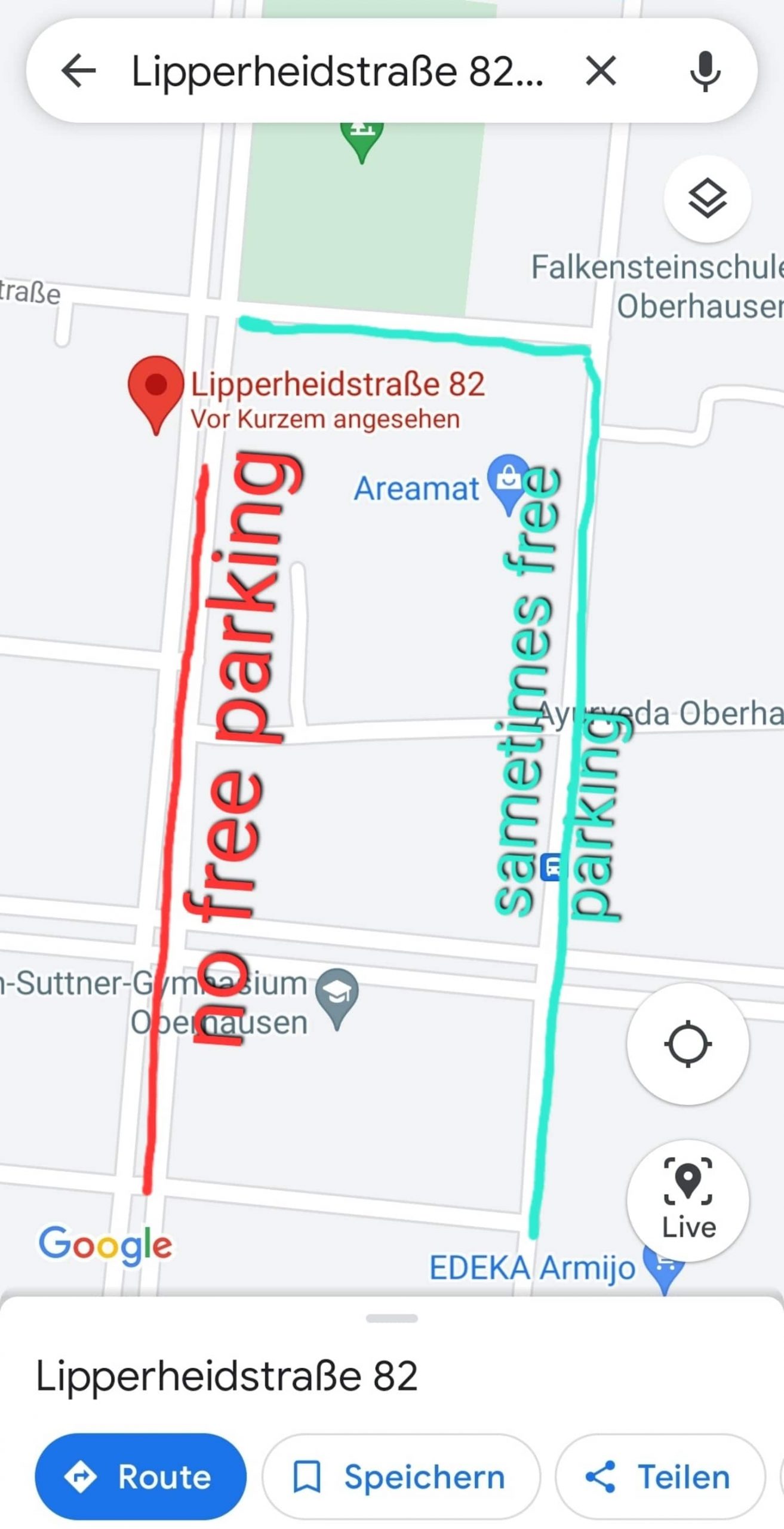Edit the Lipperheidstraße 82 search field

tap(337, 71)
